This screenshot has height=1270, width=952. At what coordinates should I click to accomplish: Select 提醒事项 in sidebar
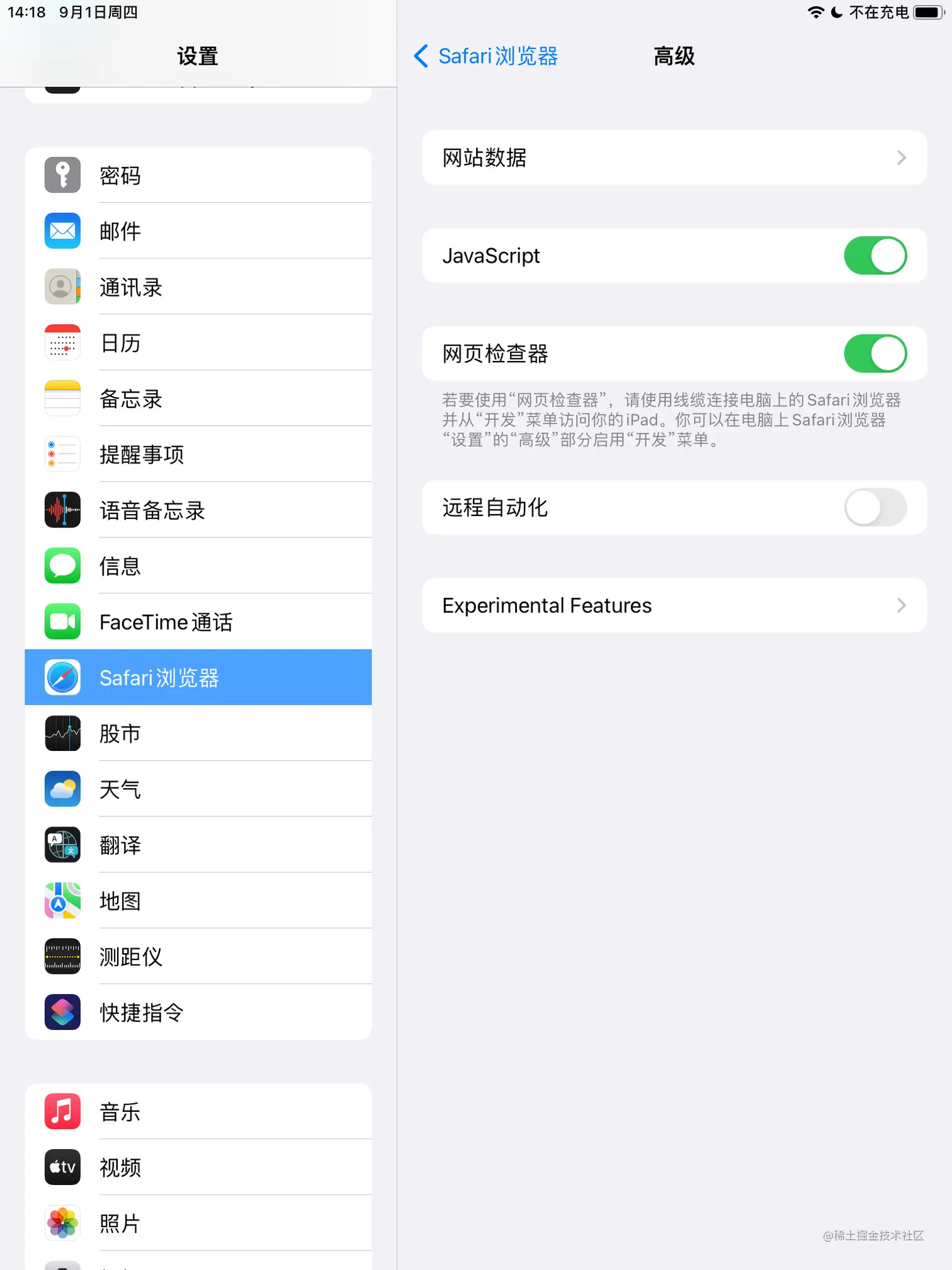point(198,454)
